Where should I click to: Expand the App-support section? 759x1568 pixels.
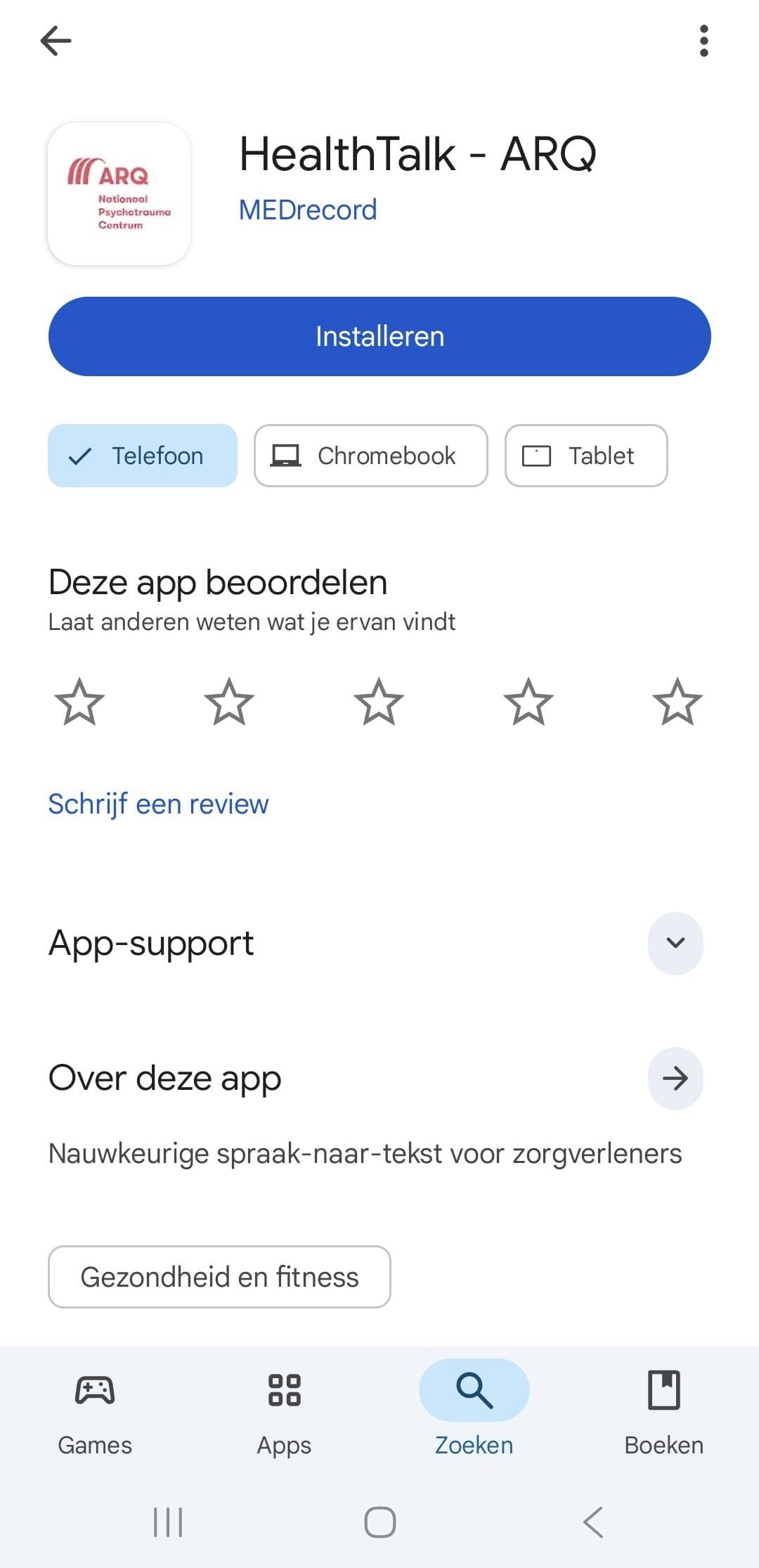675,943
